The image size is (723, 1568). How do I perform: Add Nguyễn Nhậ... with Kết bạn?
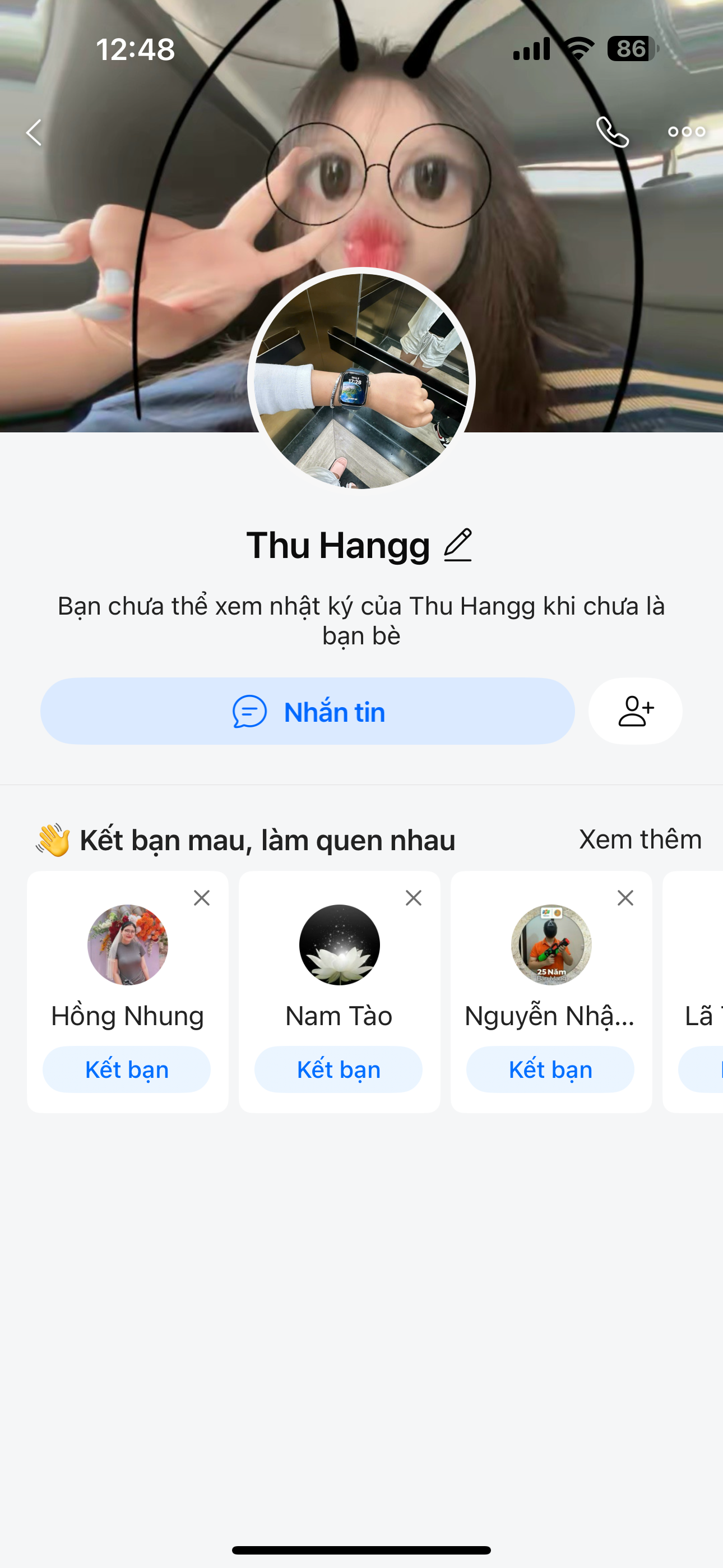[550, 1069]
